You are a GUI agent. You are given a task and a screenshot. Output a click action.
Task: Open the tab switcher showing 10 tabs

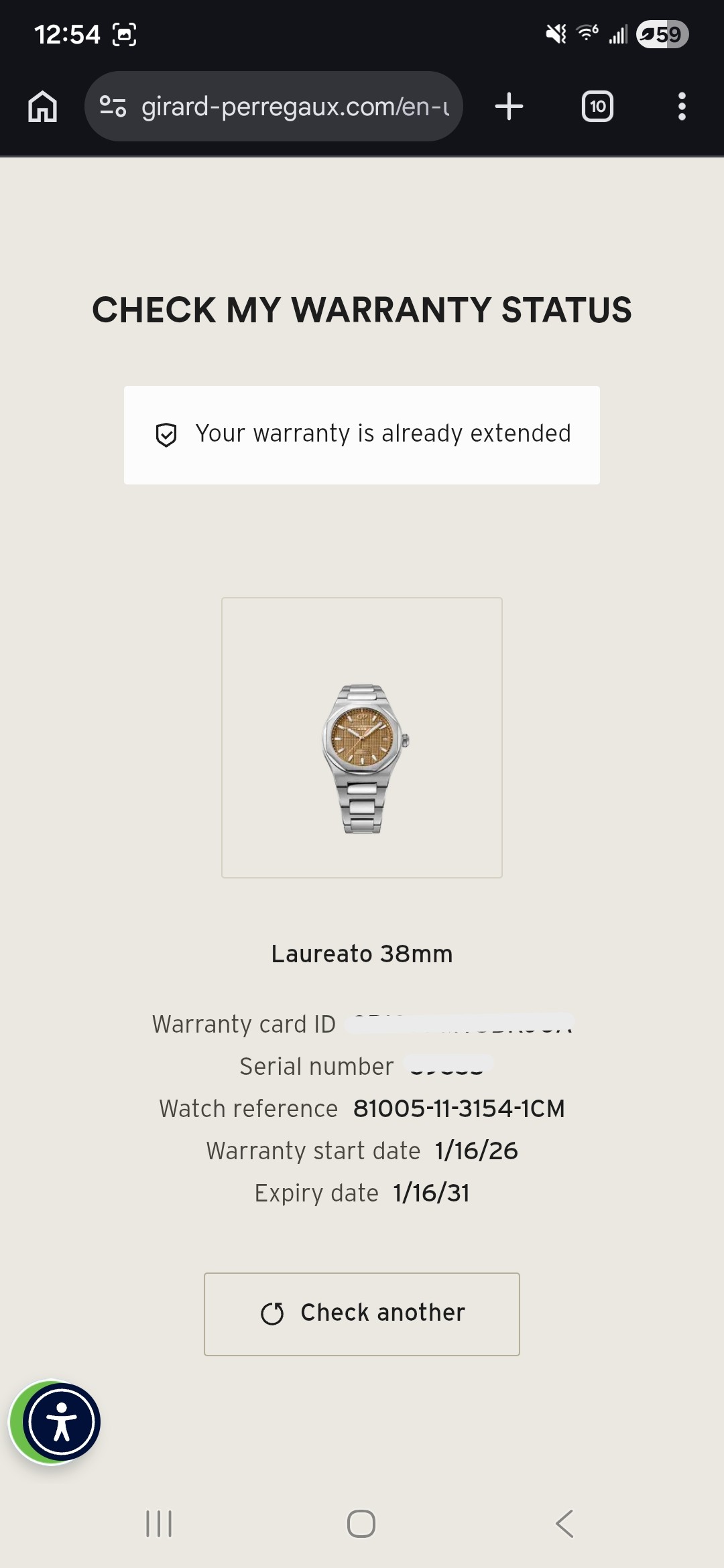597,106
